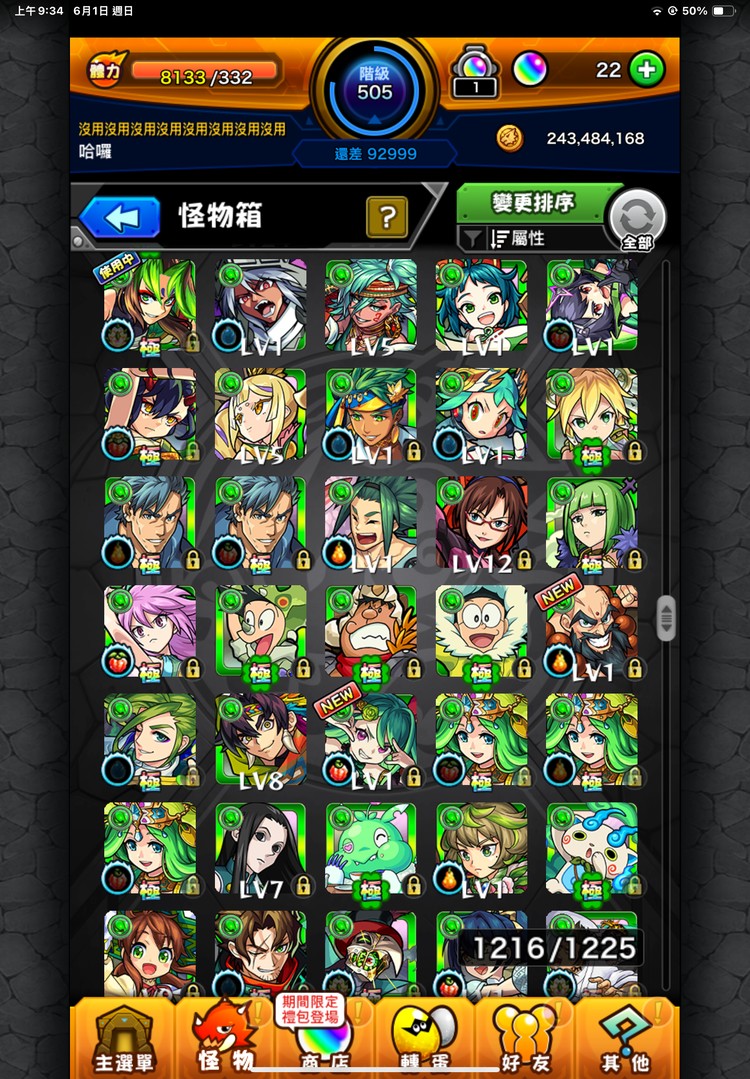Image resolution: width=750 pixels, height=1079 pixels.
Task: Switch to the 主選單 tab
Action: click(123, 1038)
